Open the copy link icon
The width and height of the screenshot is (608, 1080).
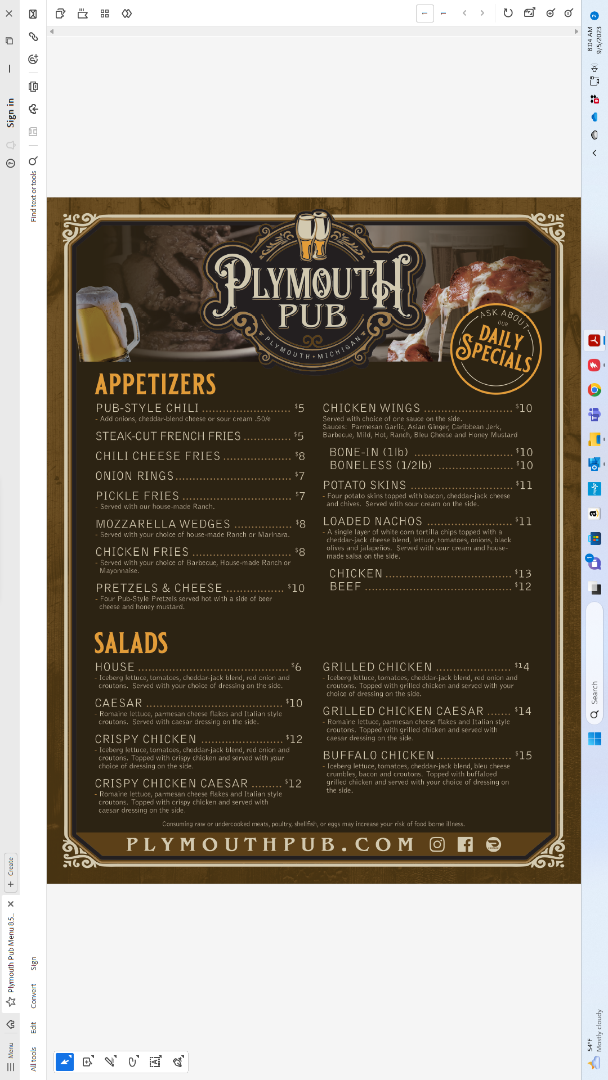tap(33, 37)
